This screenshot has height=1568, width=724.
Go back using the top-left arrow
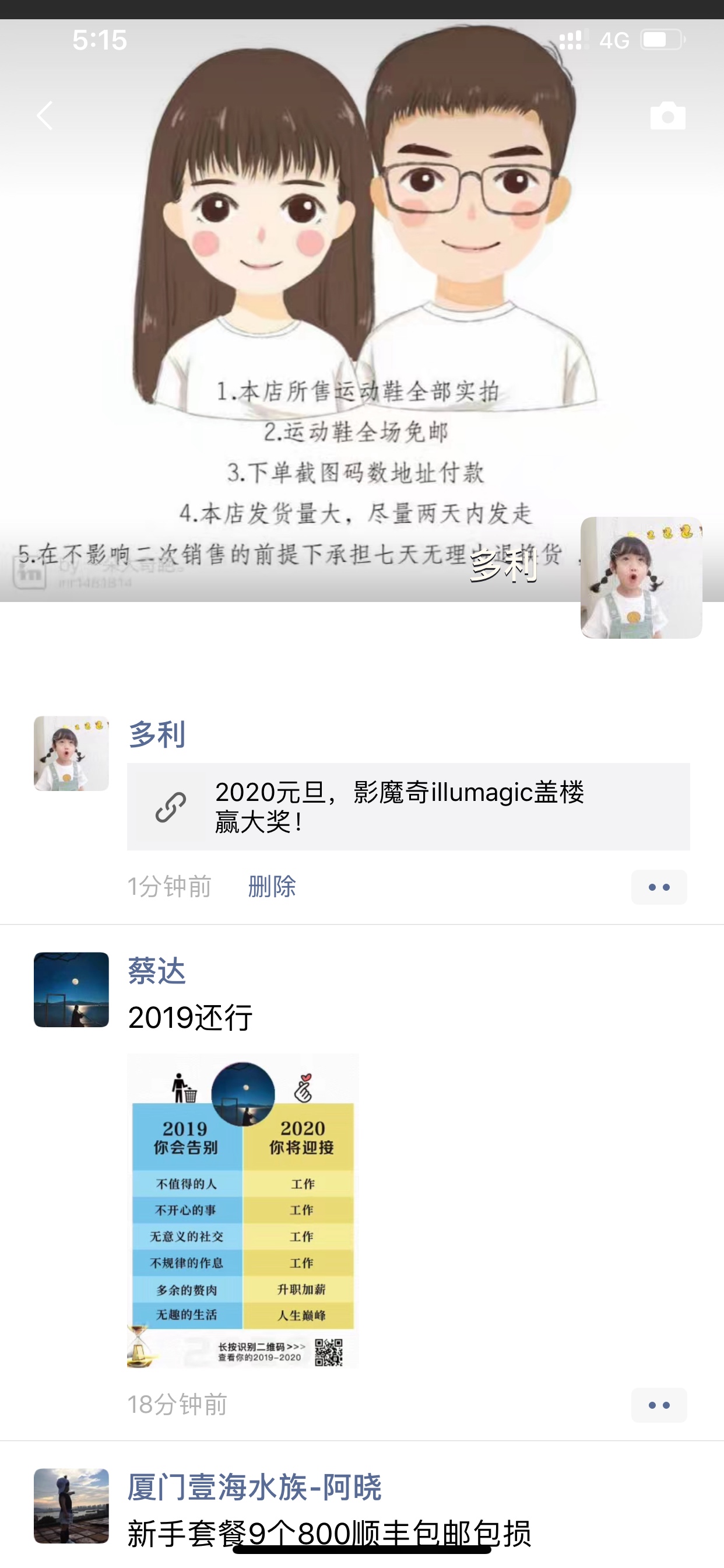(x=44, y=116)
